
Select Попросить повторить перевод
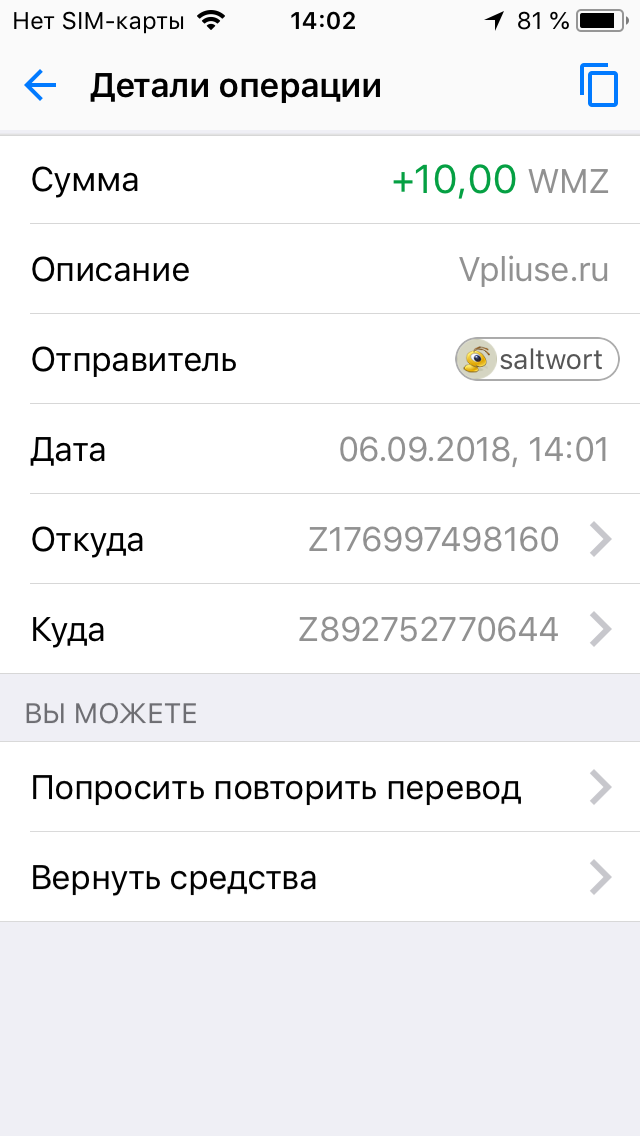click(320, 787)
